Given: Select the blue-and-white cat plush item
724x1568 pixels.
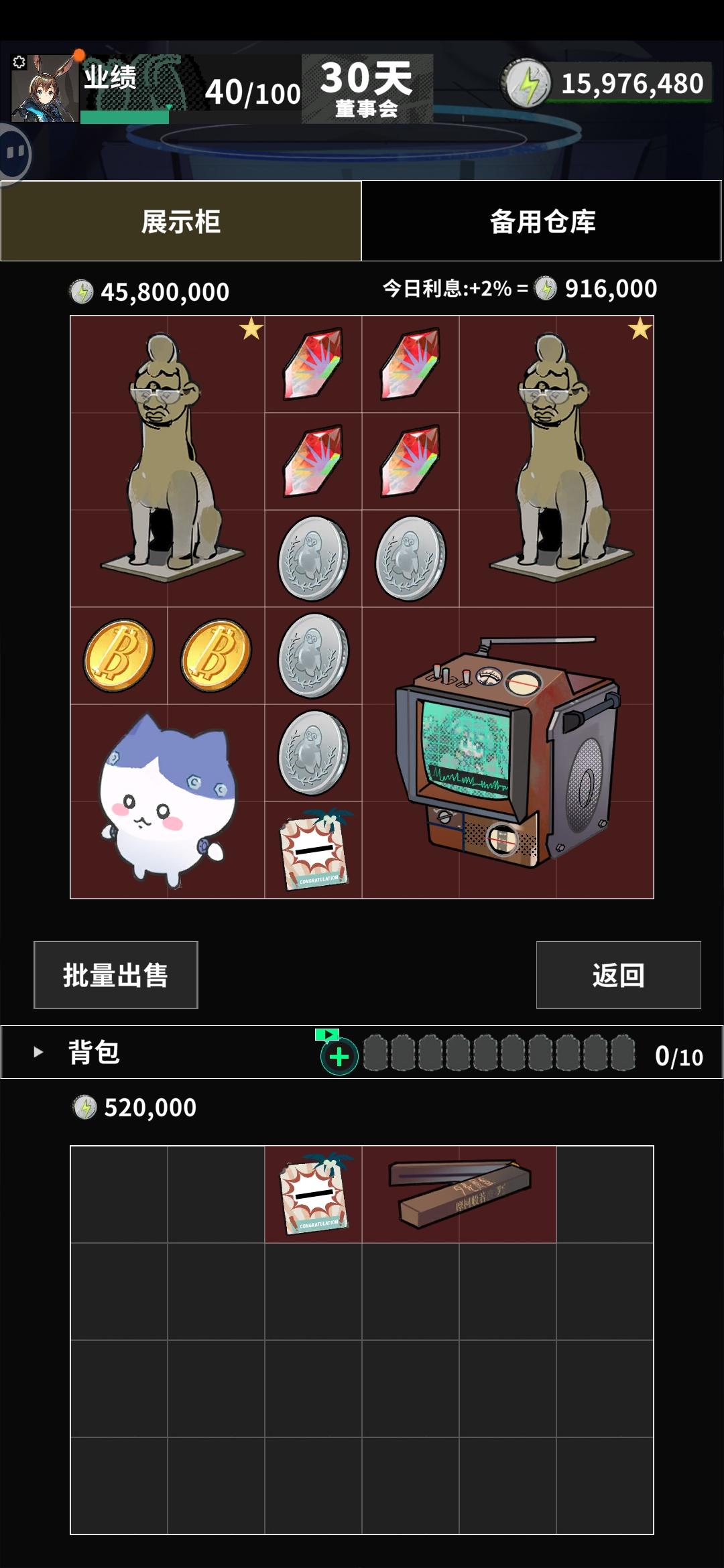Looking at the screenshot, I should click(168, 791).
